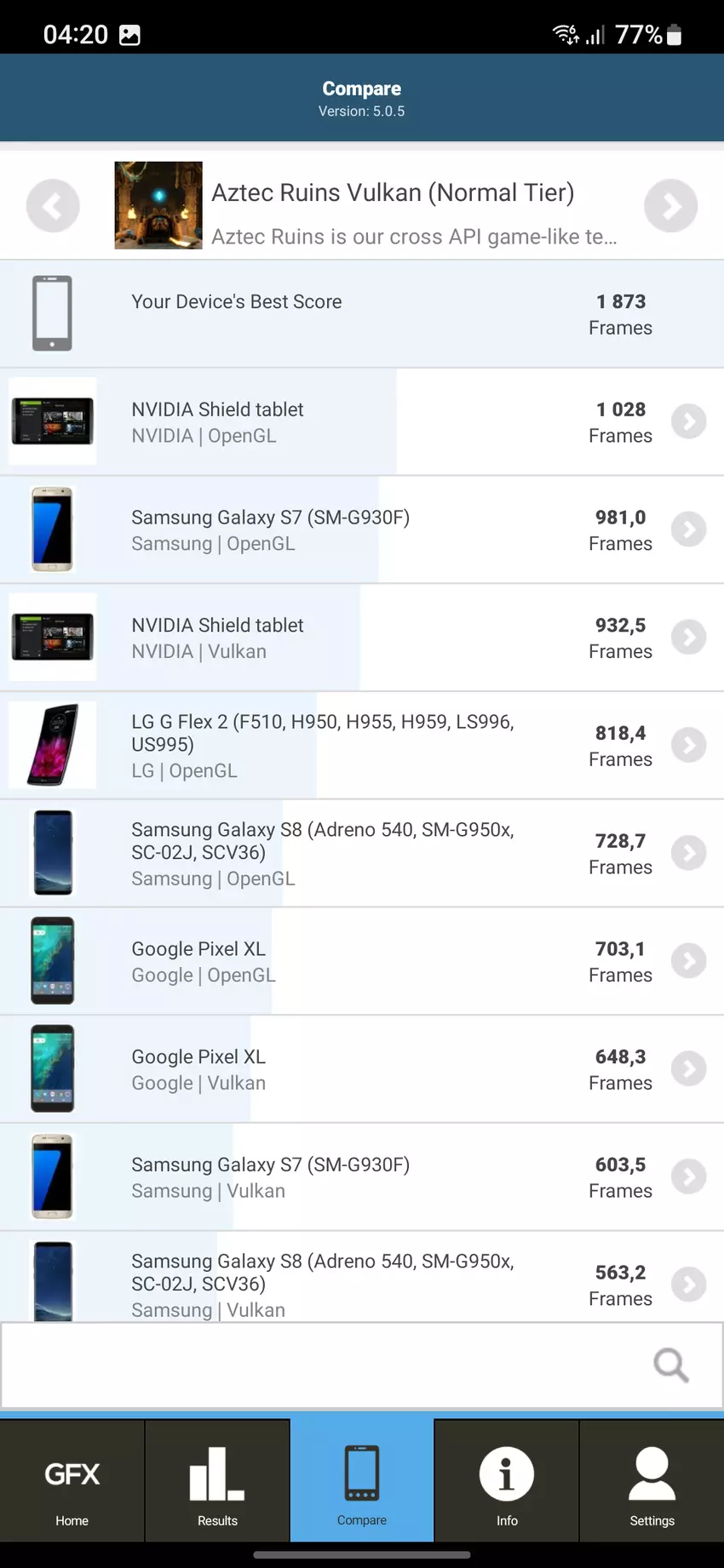This screenshot has height=1568, width=724.
Task: Open NVIDIA Shield tablet OpenGL result
Action: pyautogui.click(x=688, y=421)
